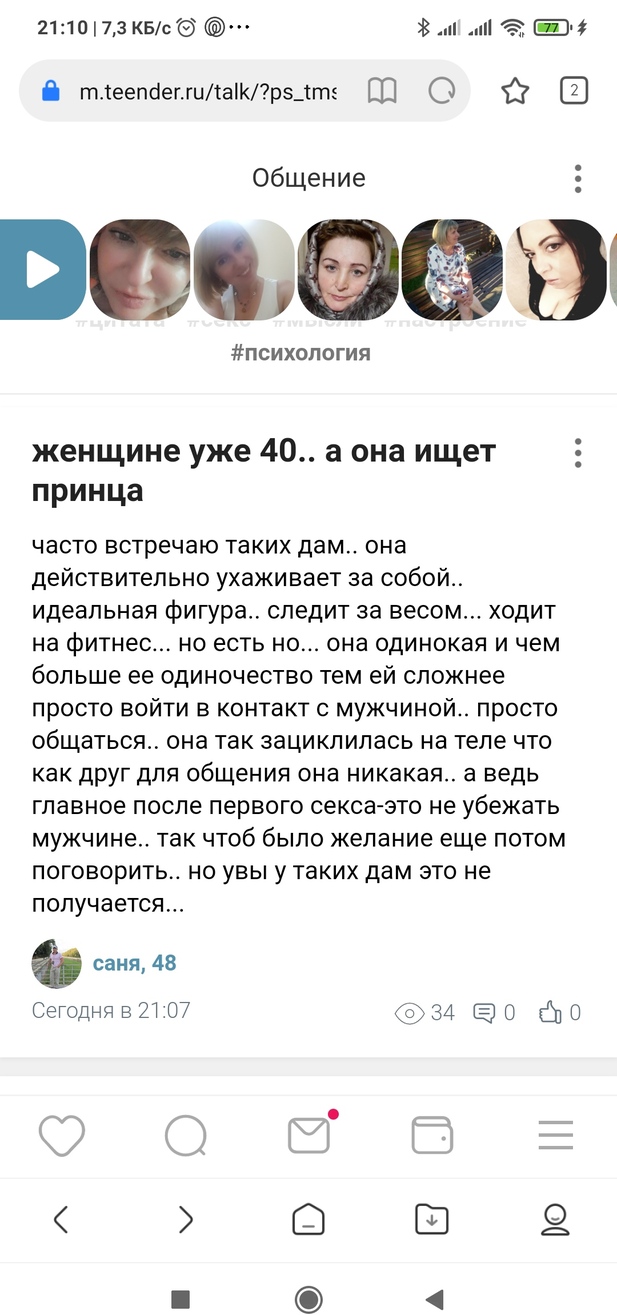This screenshot has height=1315, width=617.
Task: Open the dark-haired woman's story
Action: click(555, 269)
